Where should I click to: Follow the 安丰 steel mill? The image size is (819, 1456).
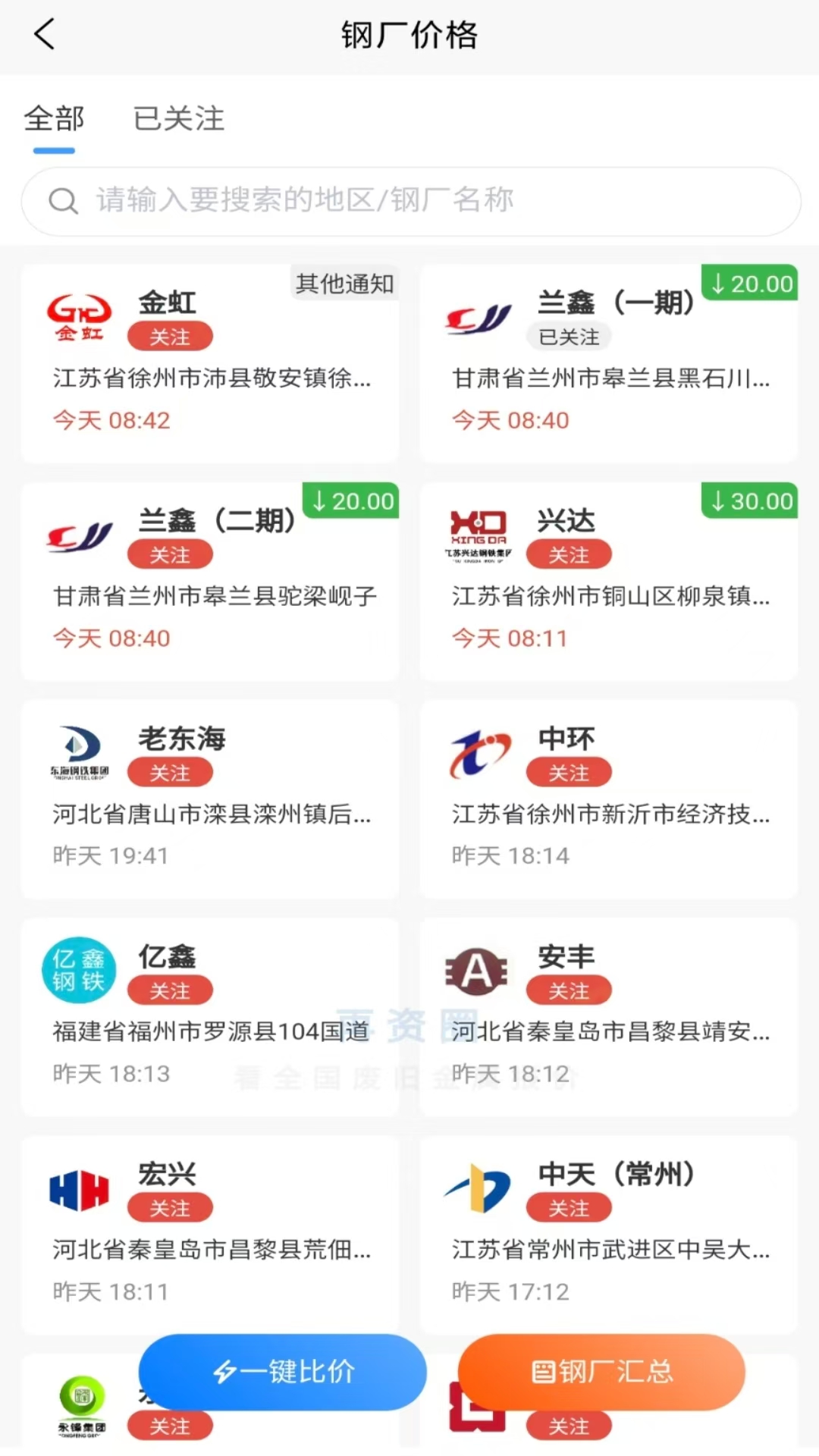pos(569,991)
